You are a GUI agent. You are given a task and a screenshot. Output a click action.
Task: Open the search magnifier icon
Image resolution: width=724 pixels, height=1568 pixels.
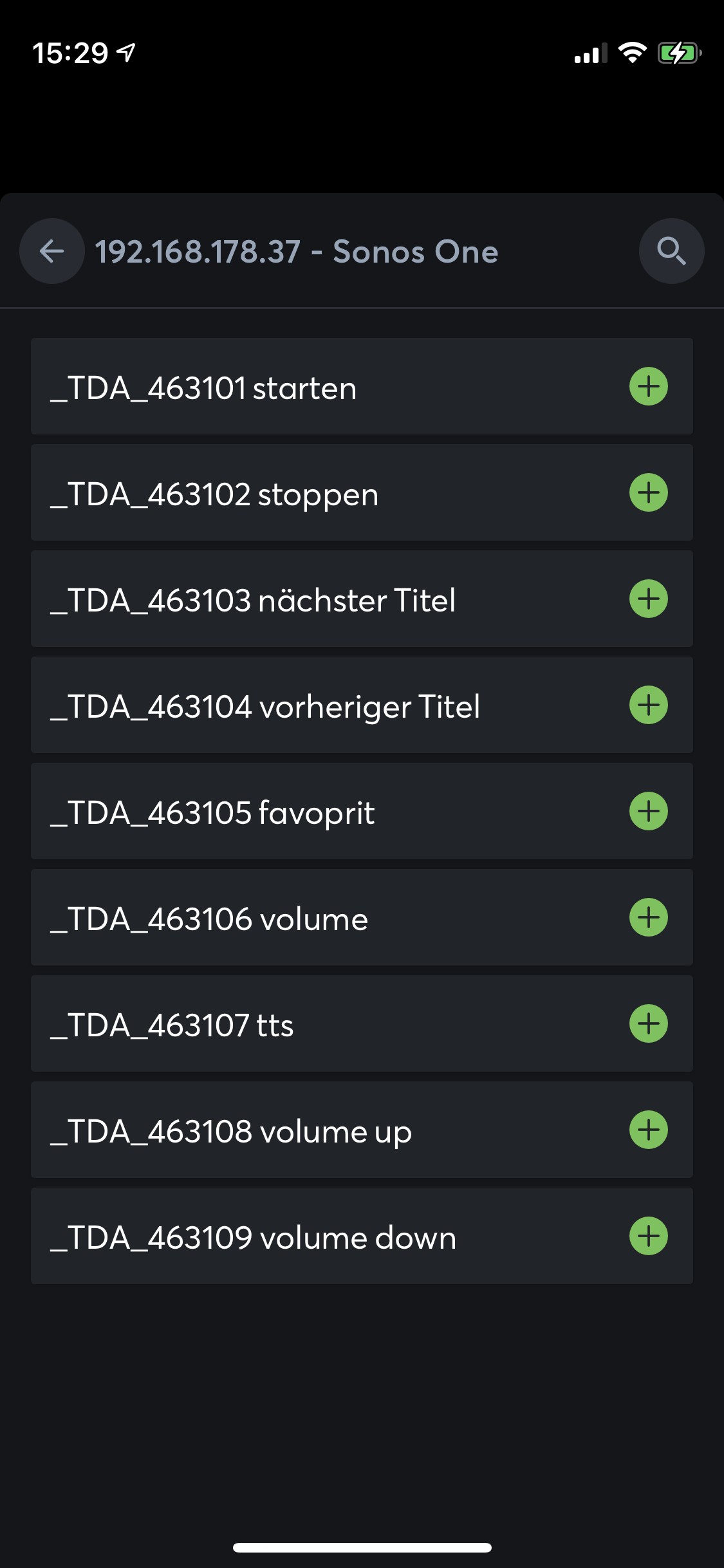[671, 251]
